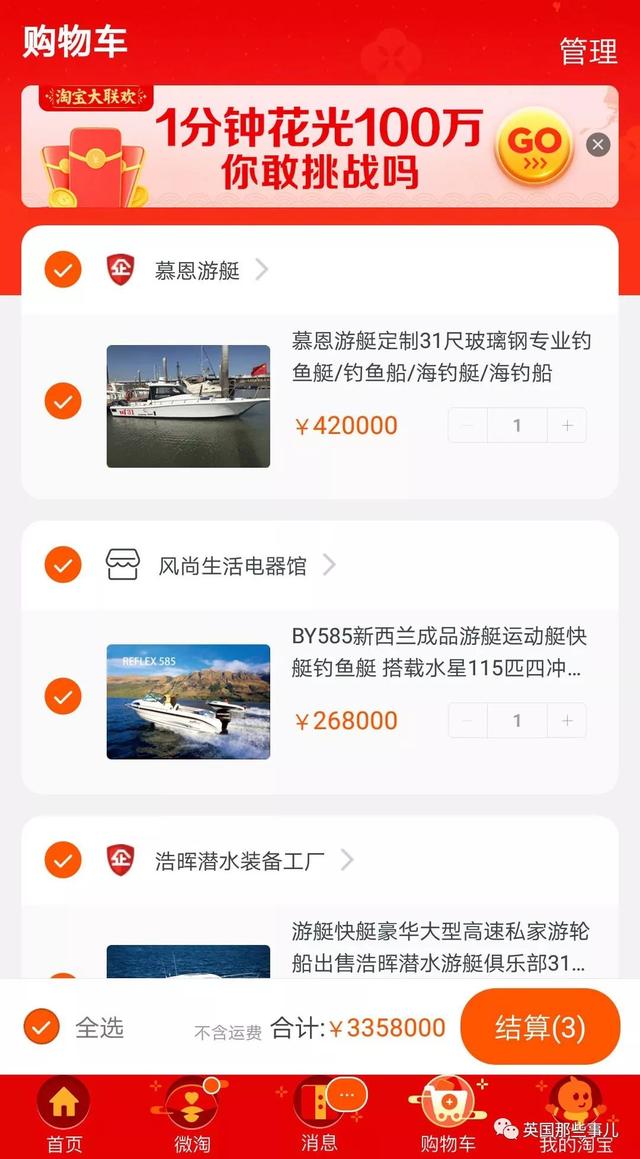Tap the GO button on the banner

click(x=534, y=146)
